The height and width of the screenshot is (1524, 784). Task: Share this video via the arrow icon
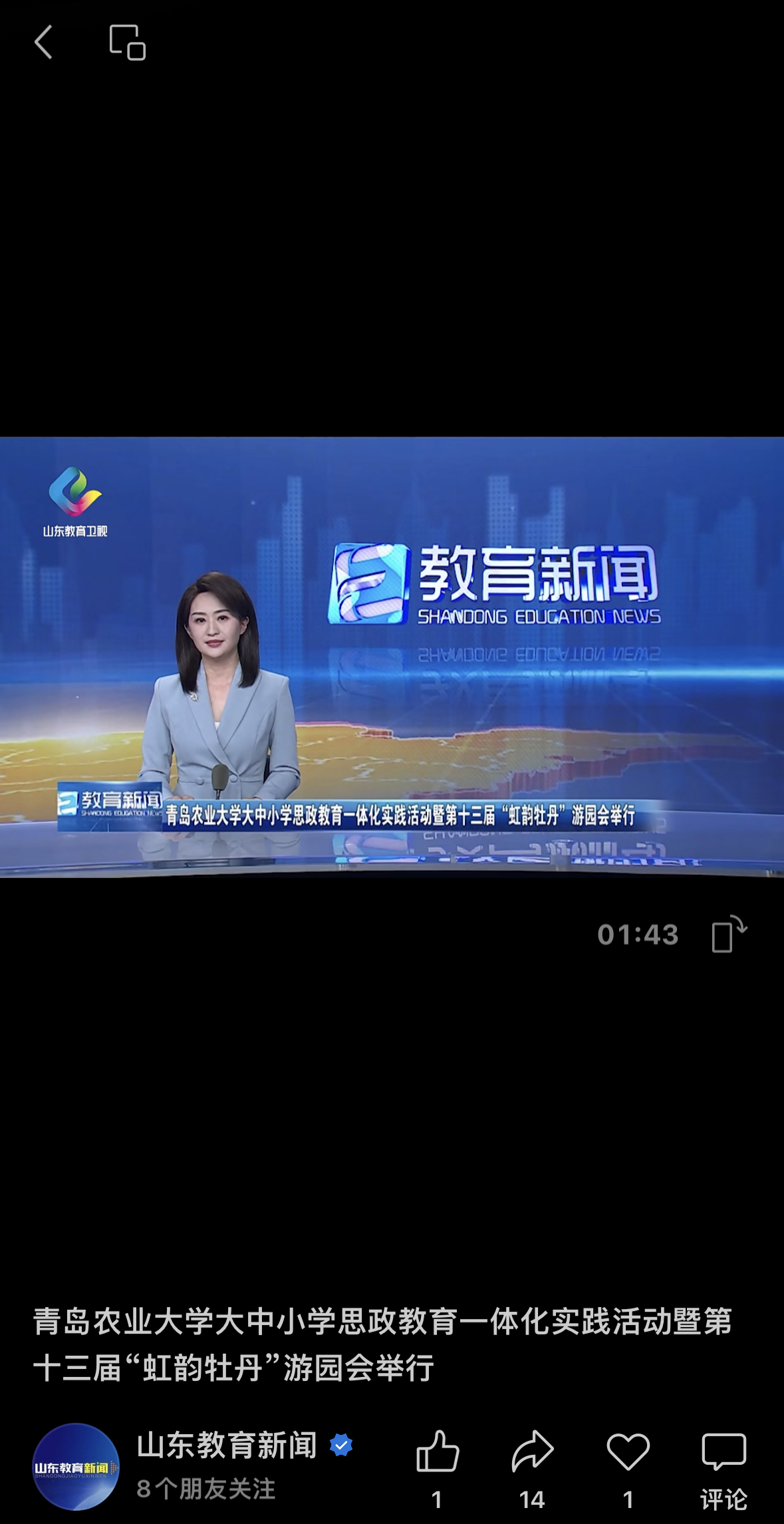coord(533,1451)
